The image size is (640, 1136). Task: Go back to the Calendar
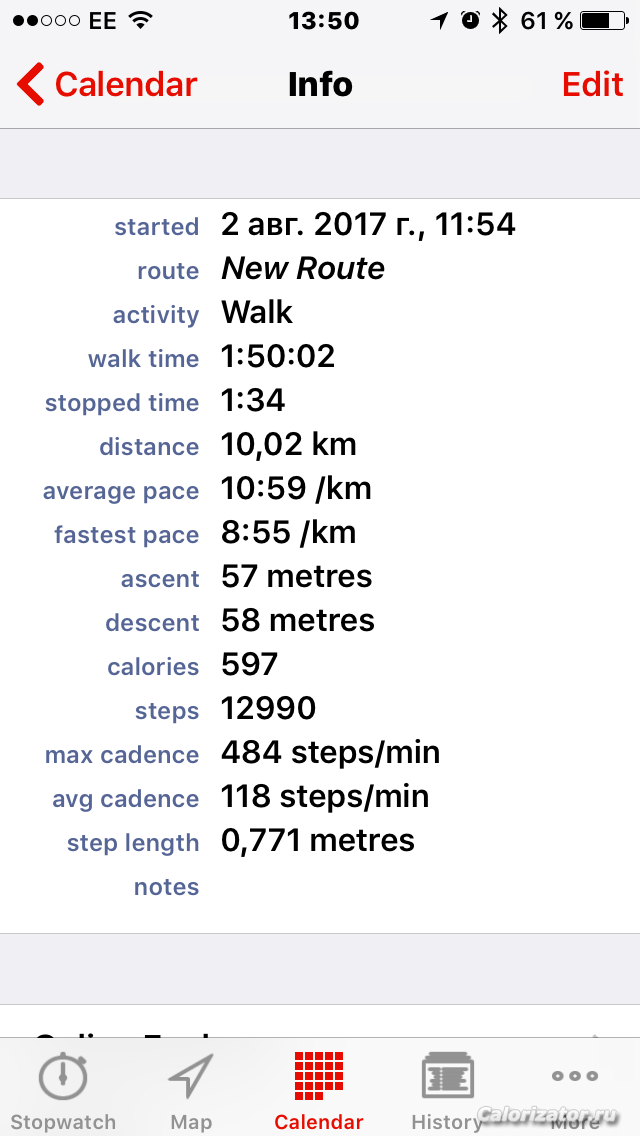click(108, 85)
